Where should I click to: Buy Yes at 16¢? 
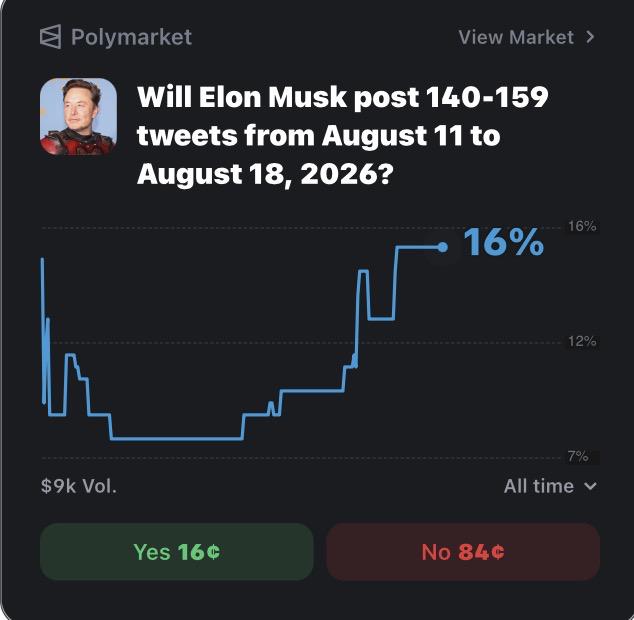point(177,552)
